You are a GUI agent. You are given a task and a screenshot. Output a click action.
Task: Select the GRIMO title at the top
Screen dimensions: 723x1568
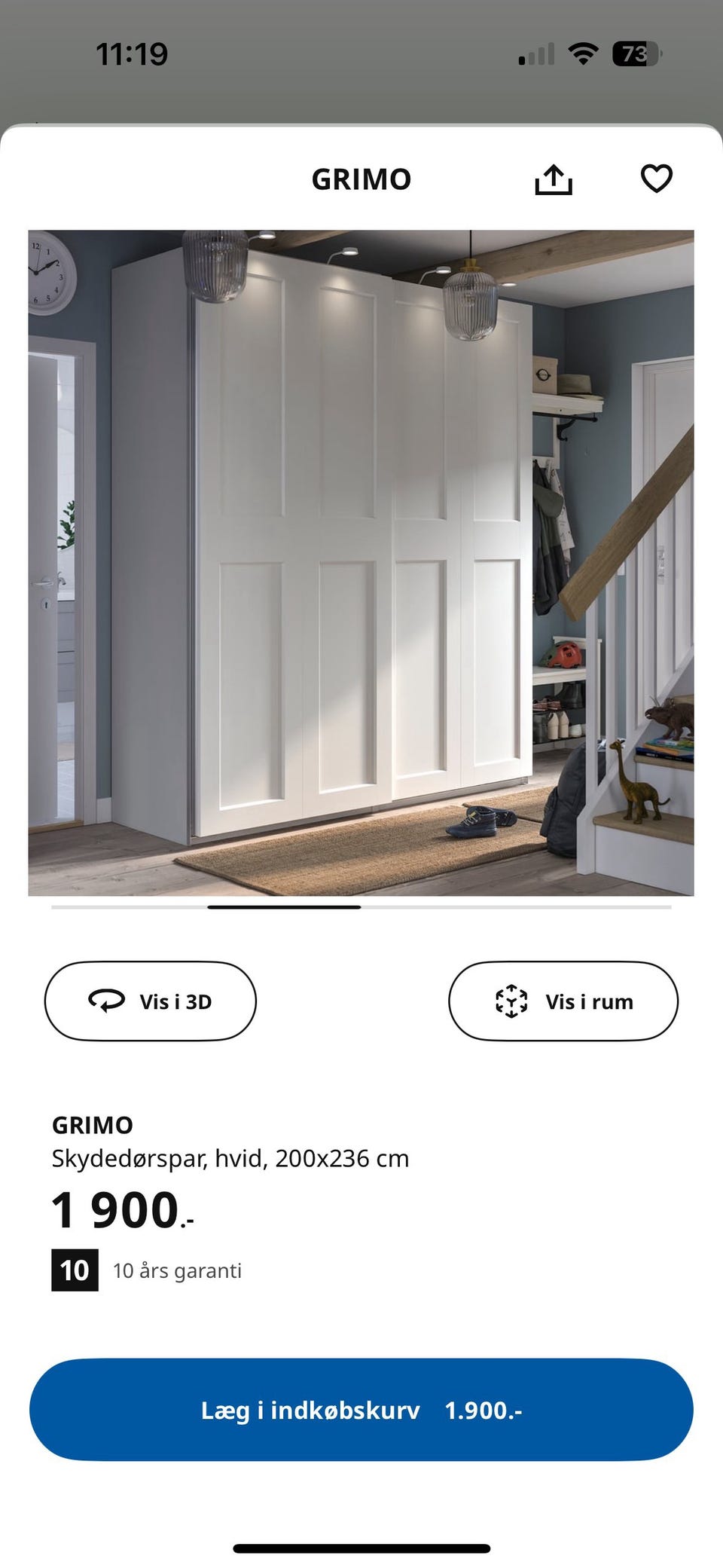[361, 178]
